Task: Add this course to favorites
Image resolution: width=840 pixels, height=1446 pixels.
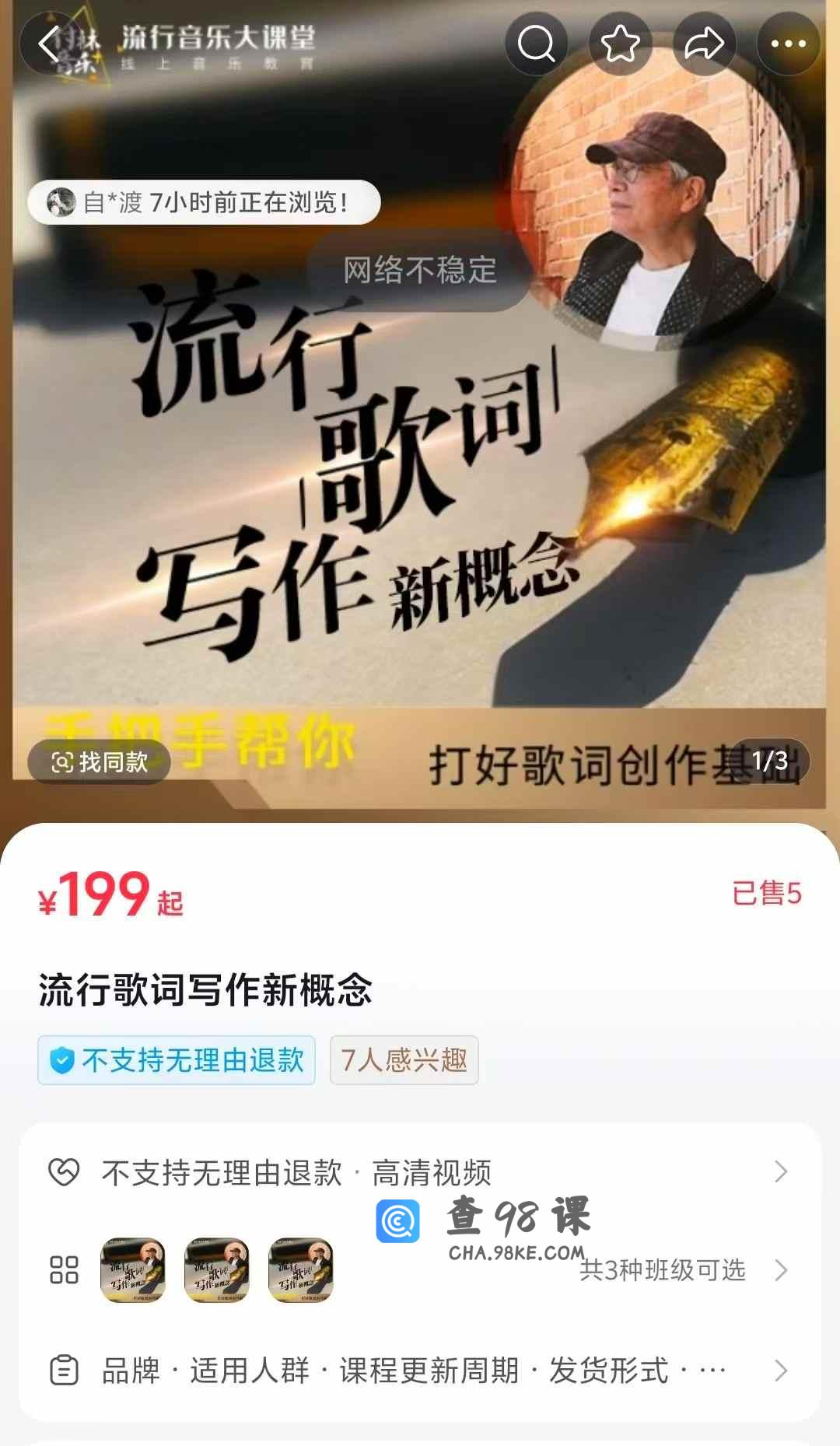Action: [620, 44]
